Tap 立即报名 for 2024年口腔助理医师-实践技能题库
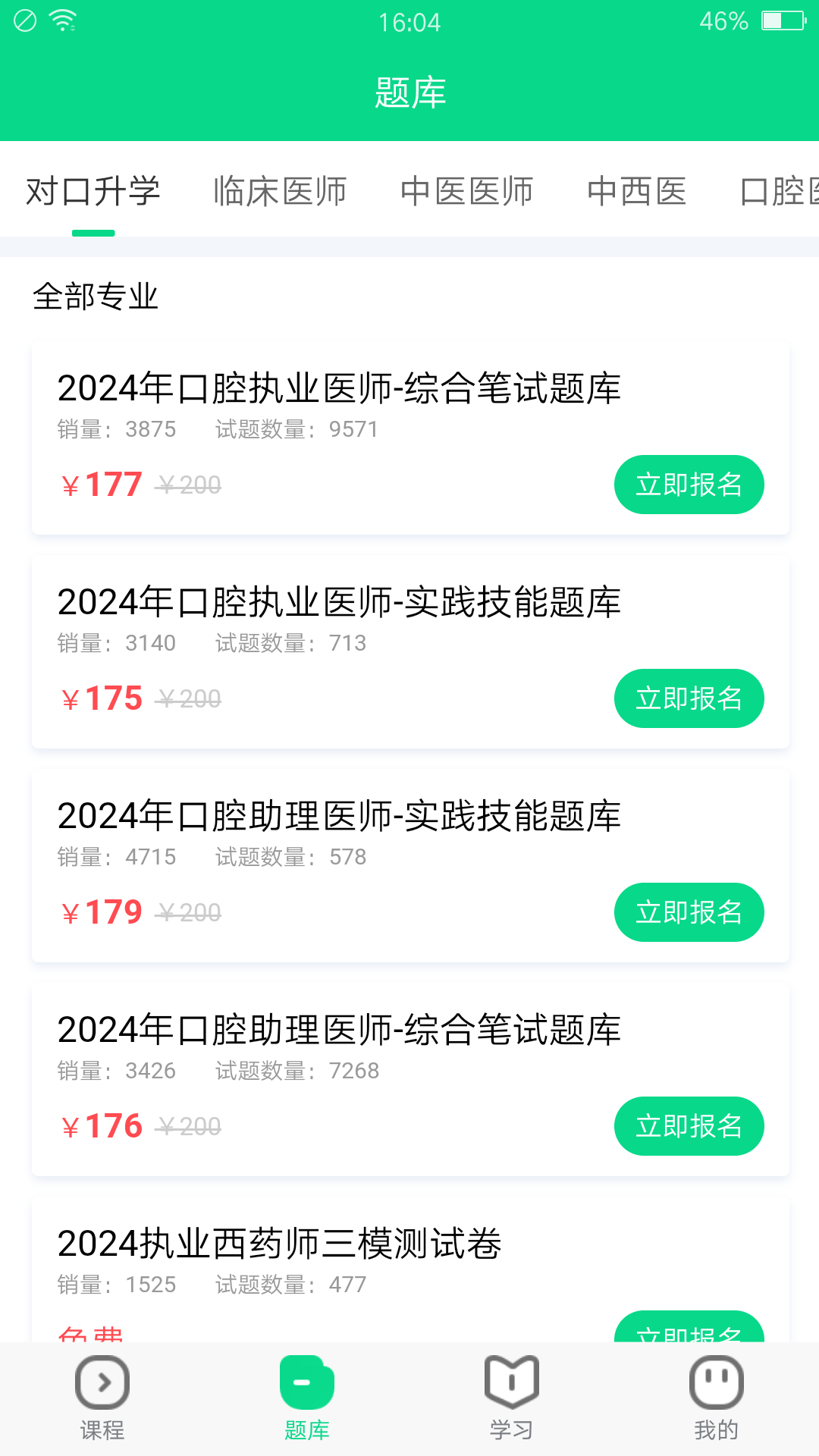 point(689,912)
